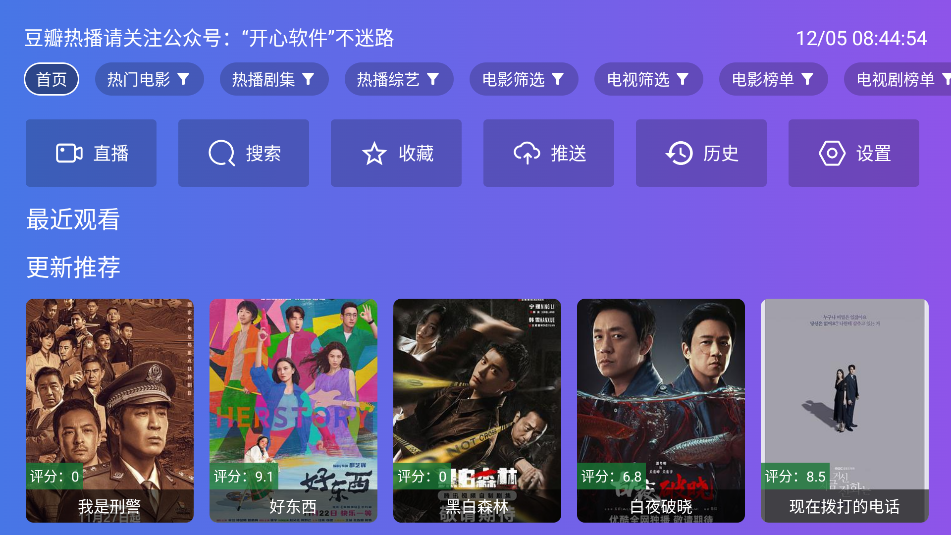Open 现在拨打的电话 card
This screenshot has height=535, width=951.
(845, 410)
